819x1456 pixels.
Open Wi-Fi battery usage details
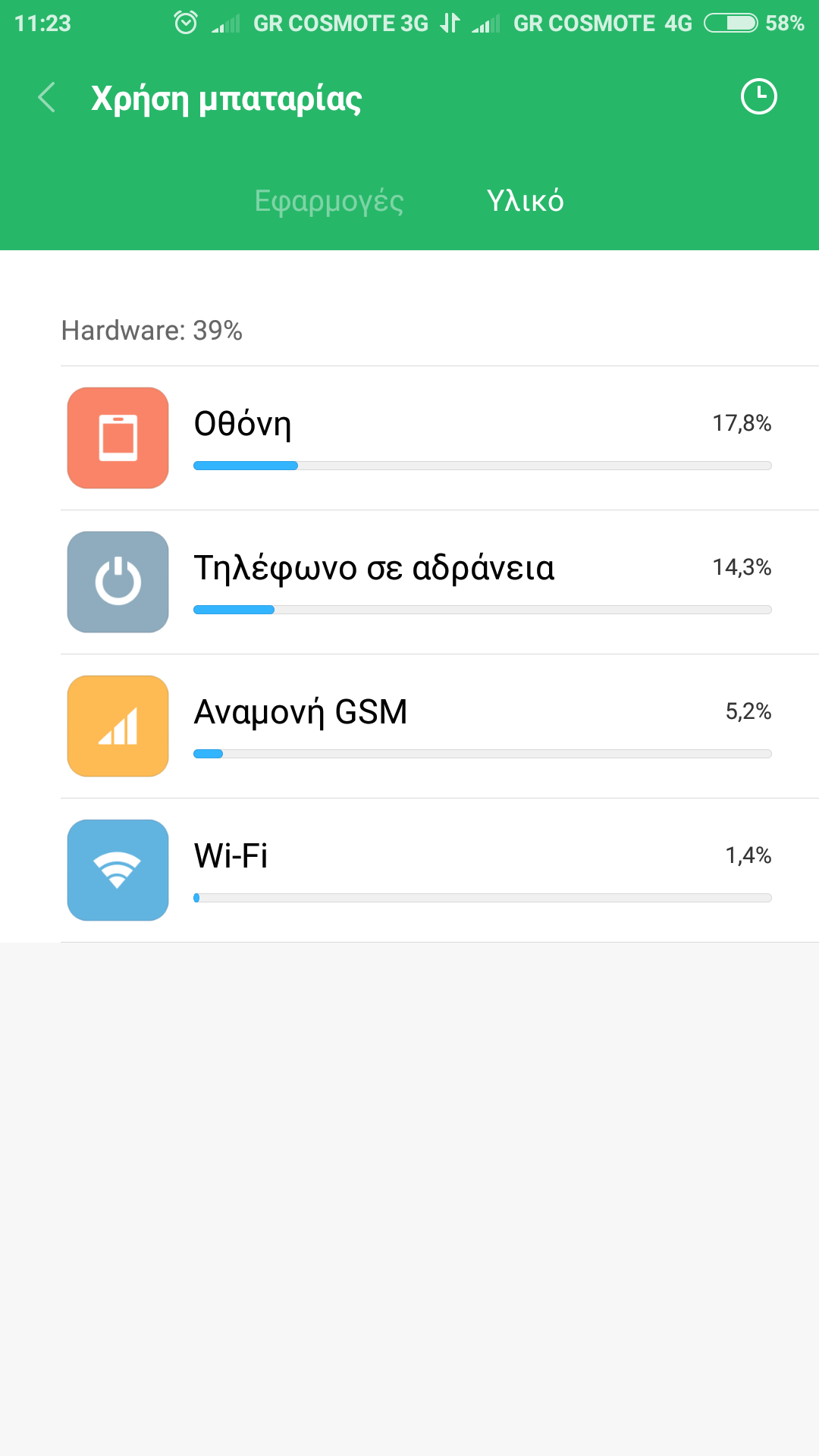(x=438, y=871)
